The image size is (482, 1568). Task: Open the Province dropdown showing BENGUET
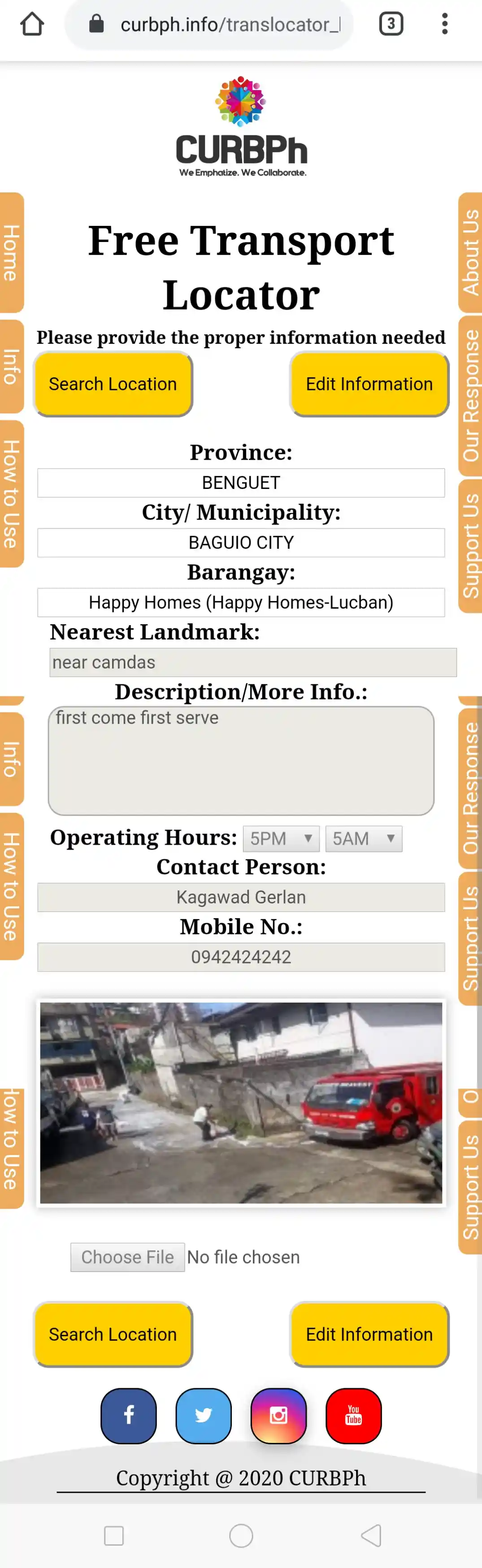click(x=241, y=483)
